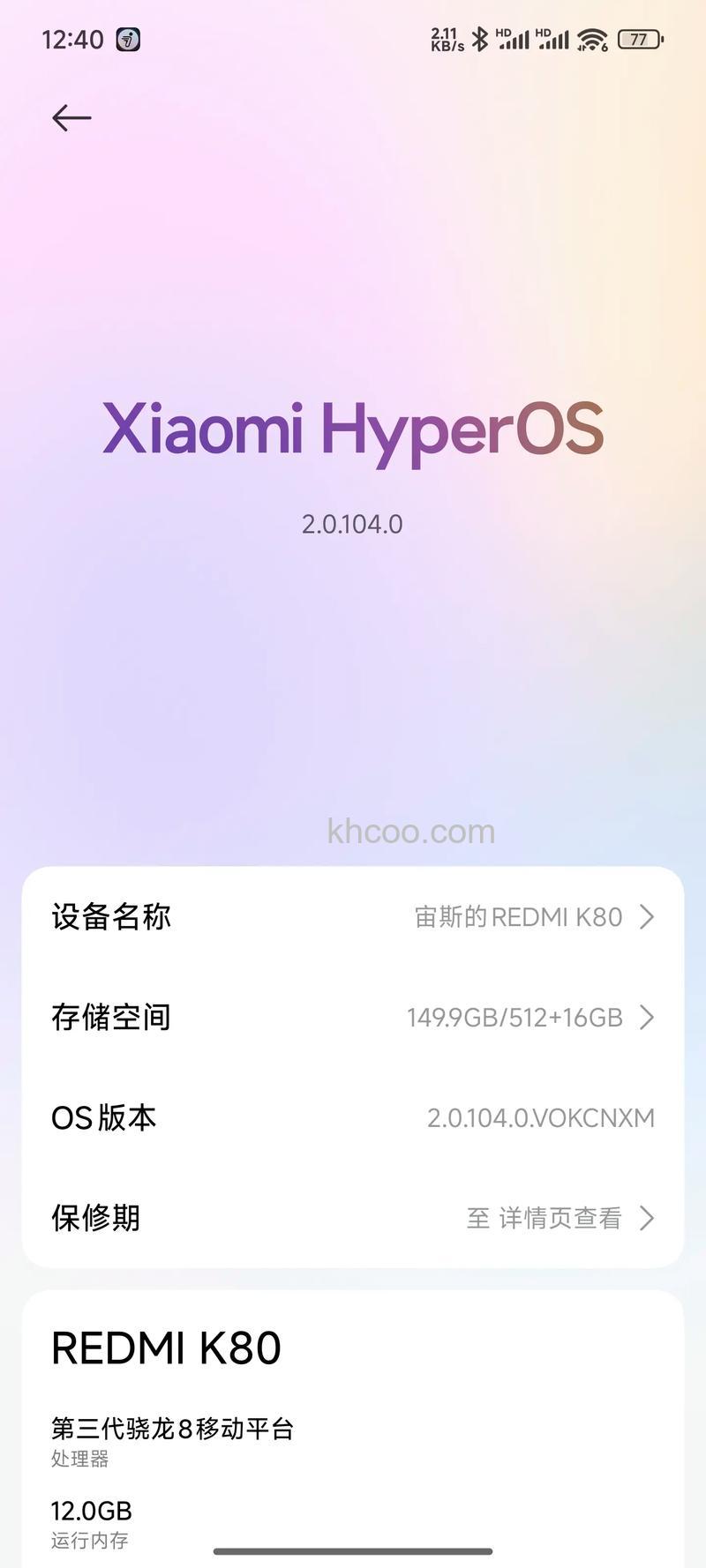
Task: Open 设备名称 to rename the device
Action: coord(353,916)
